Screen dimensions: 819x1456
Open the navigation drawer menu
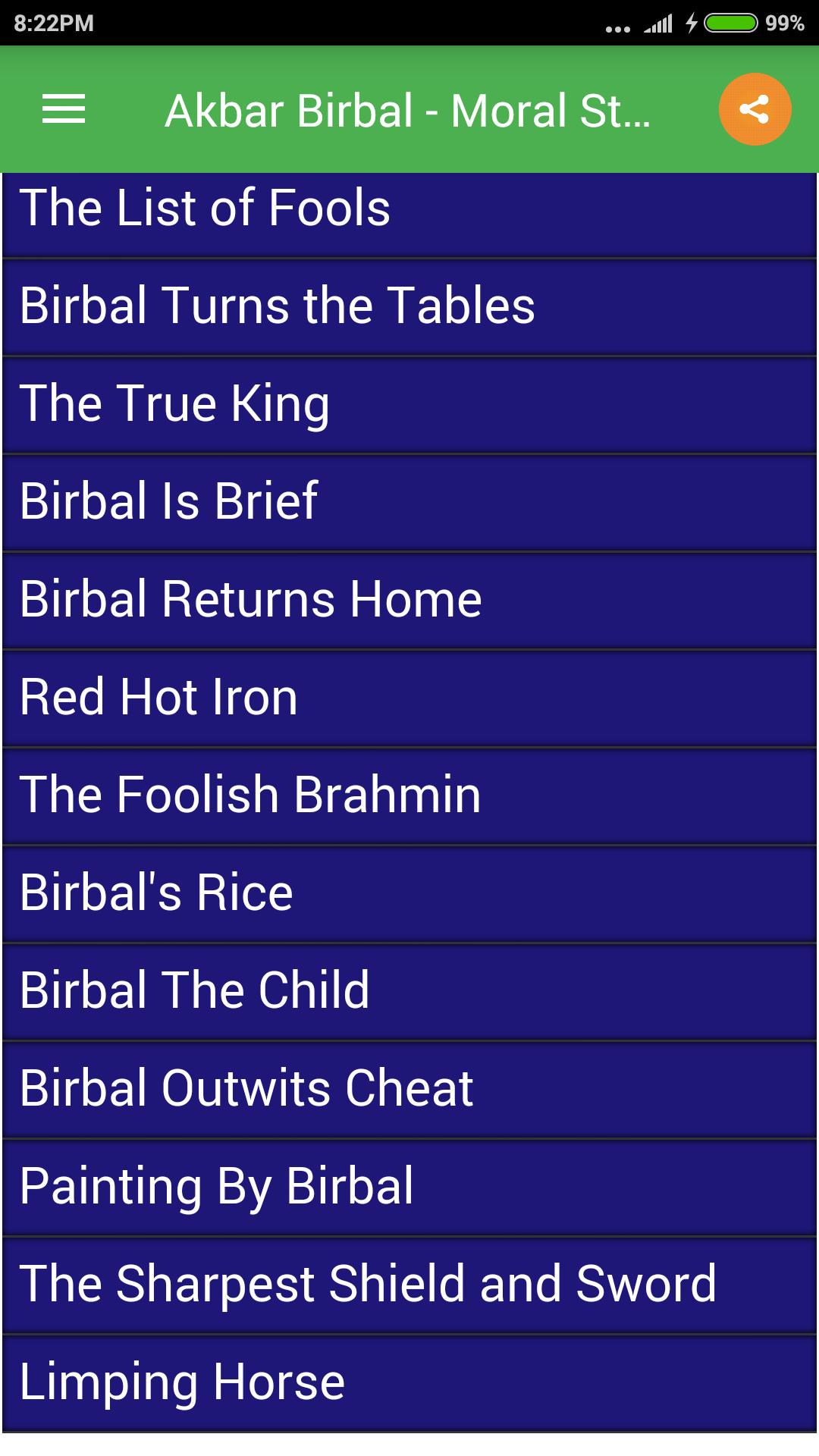click(64, 110)
